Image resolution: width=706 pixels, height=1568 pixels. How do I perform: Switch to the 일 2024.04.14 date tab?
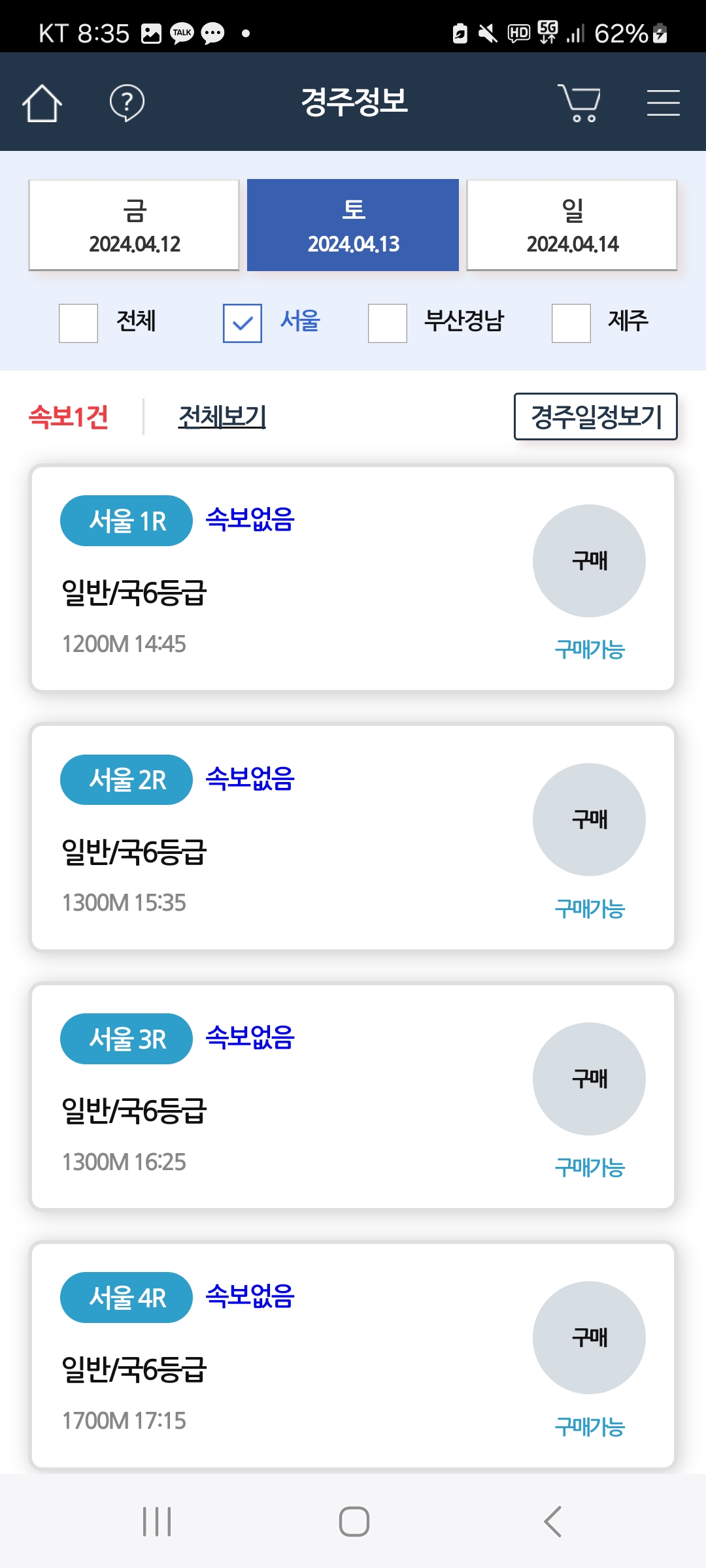(572, 225)
